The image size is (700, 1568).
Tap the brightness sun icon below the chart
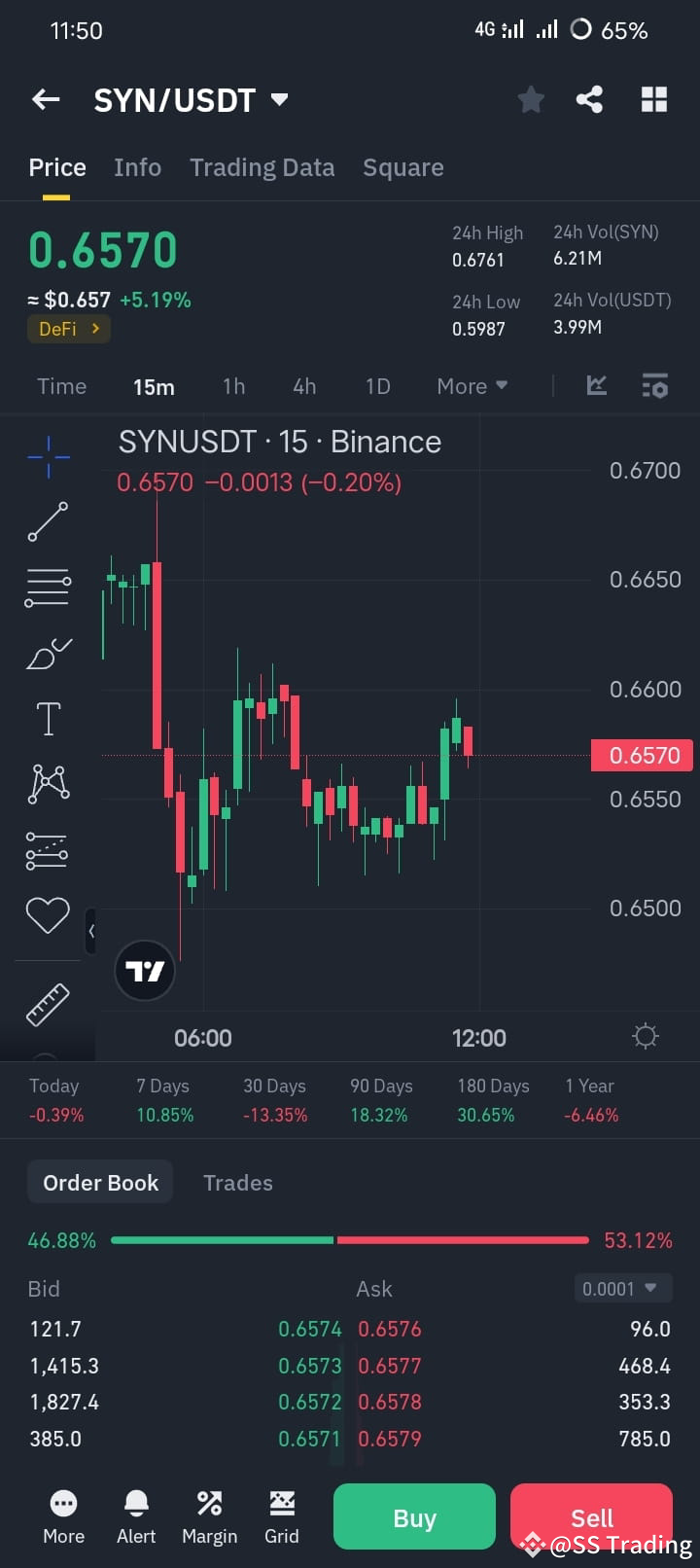click(x=645, y=1037)
